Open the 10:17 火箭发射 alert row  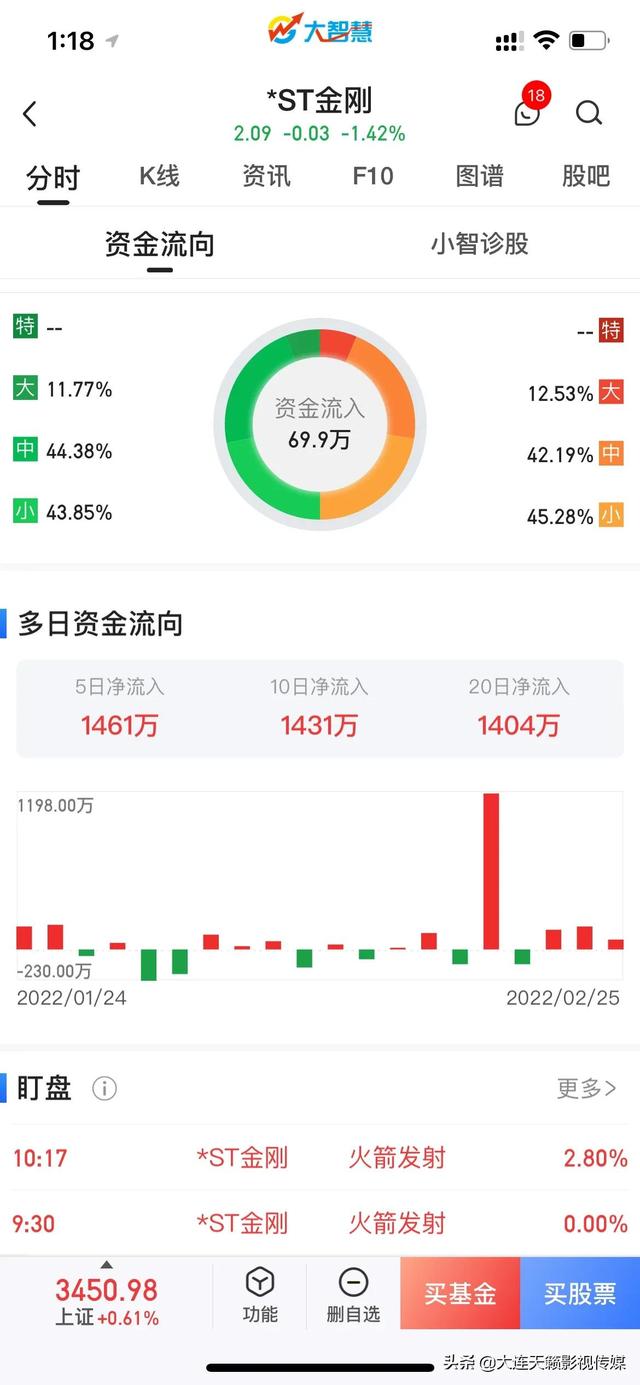tap(320, 1158)
